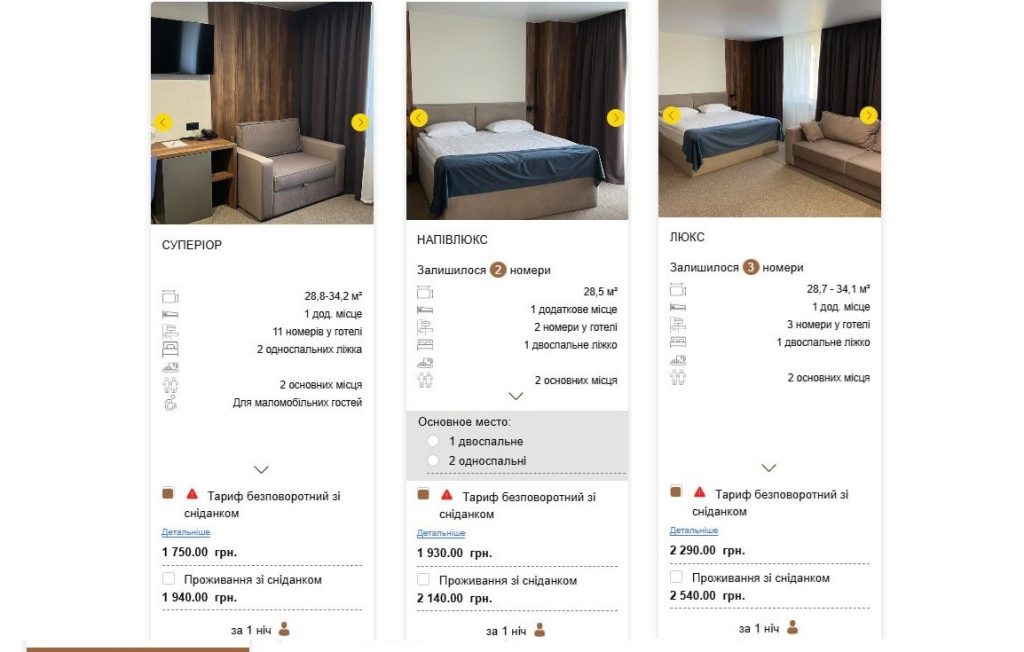This screenshot has width=1024, height=652.
Task: Expand details chevron under Напівлюкс amenities
Action: pos(516,396)
